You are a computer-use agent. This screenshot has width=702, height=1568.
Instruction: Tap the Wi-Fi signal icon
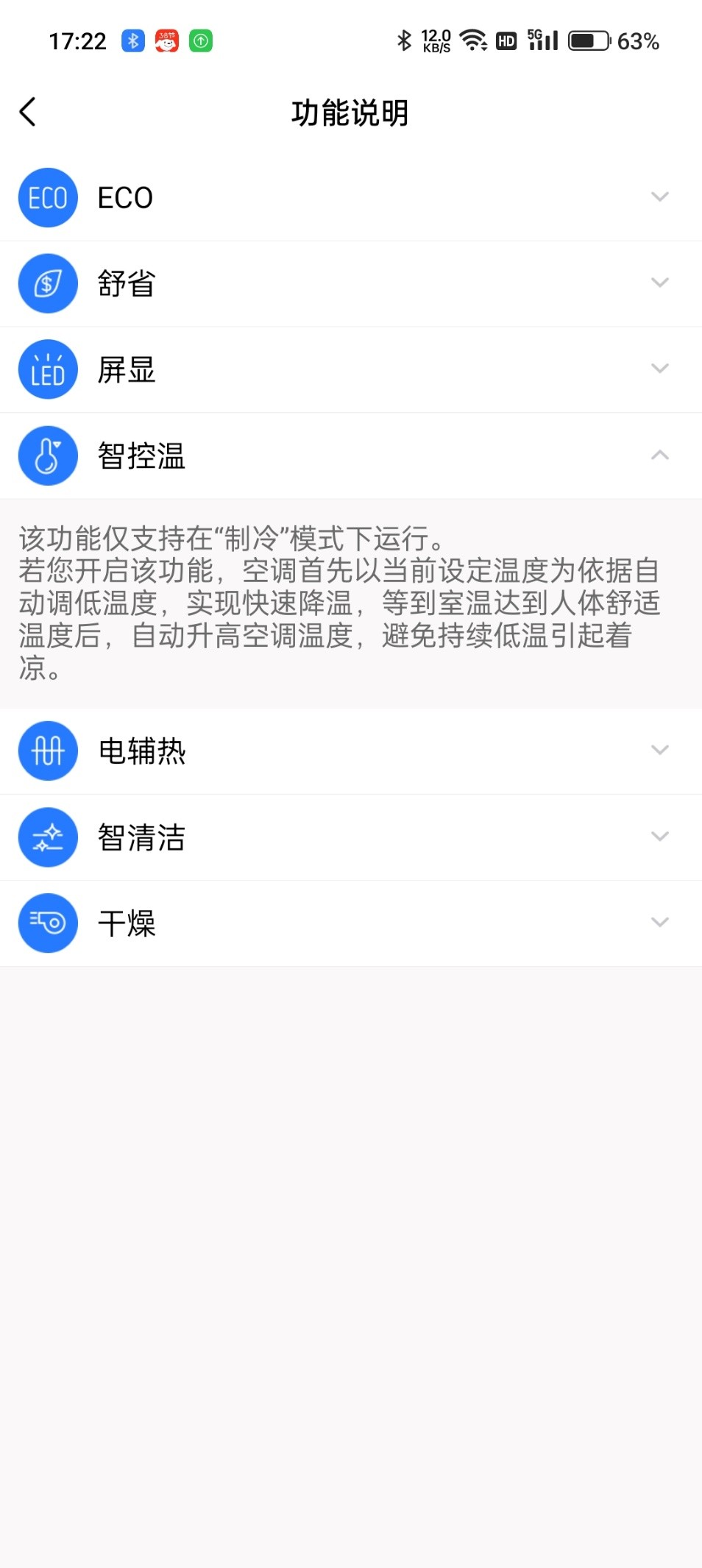click(473, 41)
